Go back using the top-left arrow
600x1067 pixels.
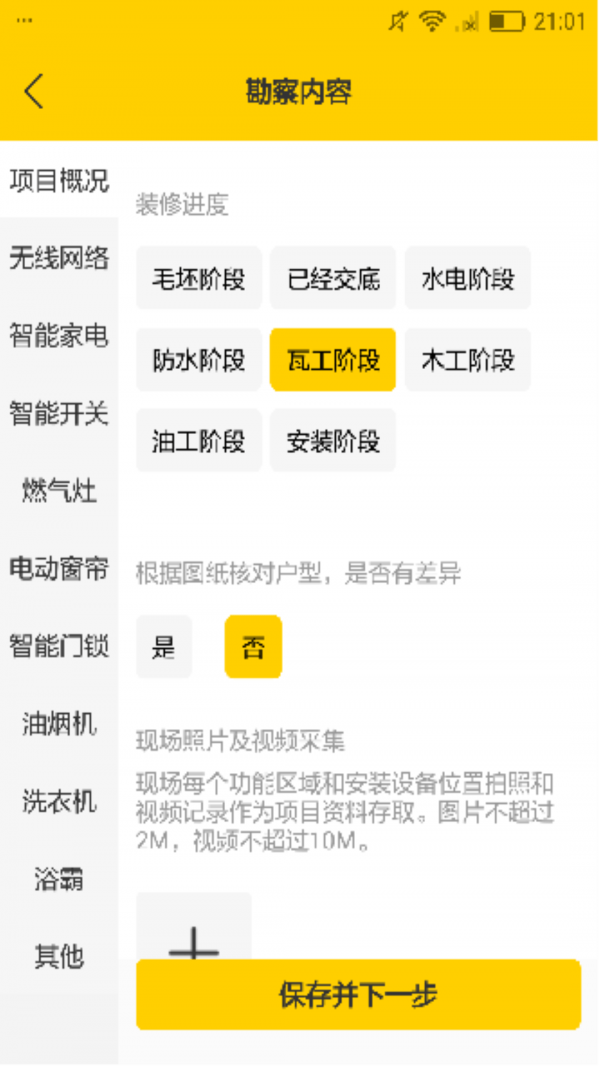pyautogui.click(x=34, y=92)
